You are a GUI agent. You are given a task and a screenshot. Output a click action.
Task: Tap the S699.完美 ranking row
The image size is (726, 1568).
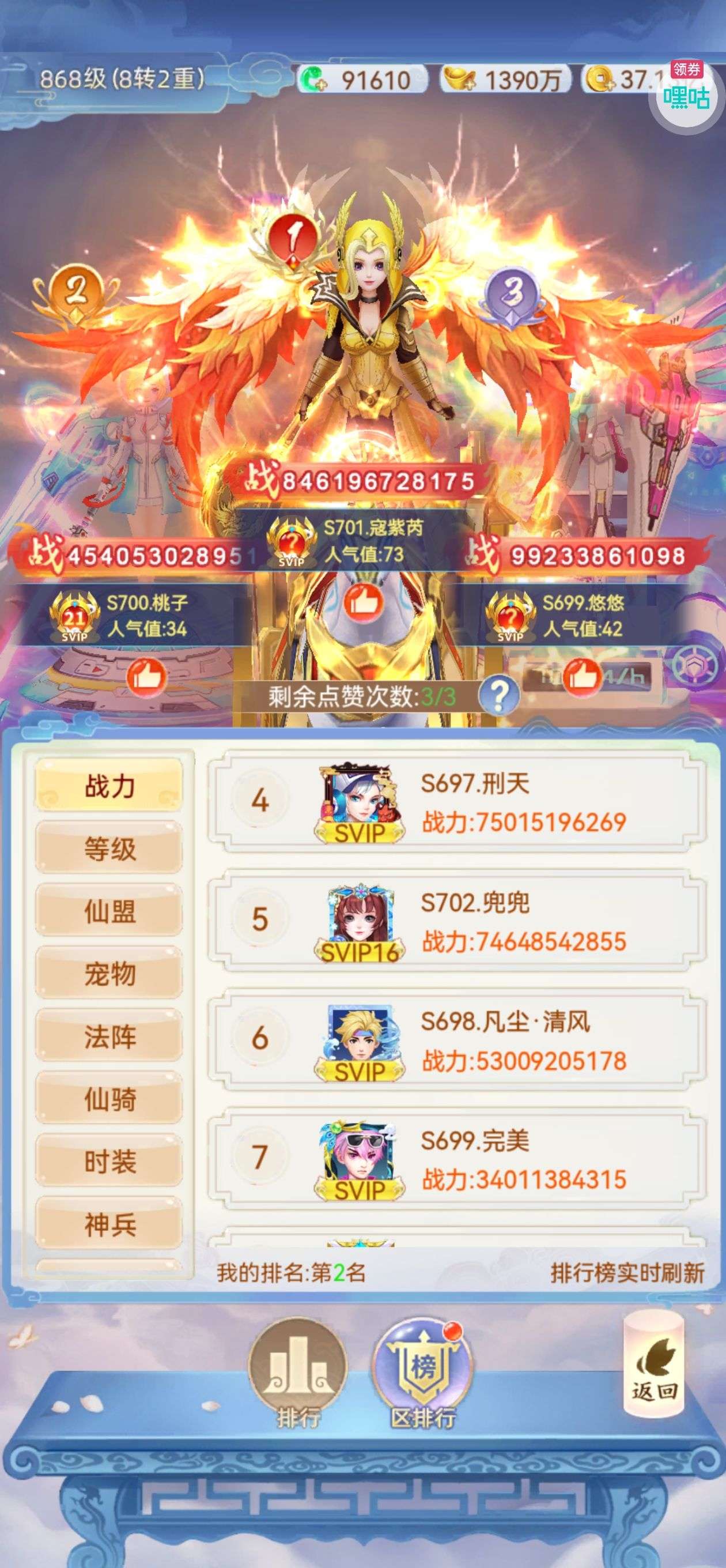457,1158
